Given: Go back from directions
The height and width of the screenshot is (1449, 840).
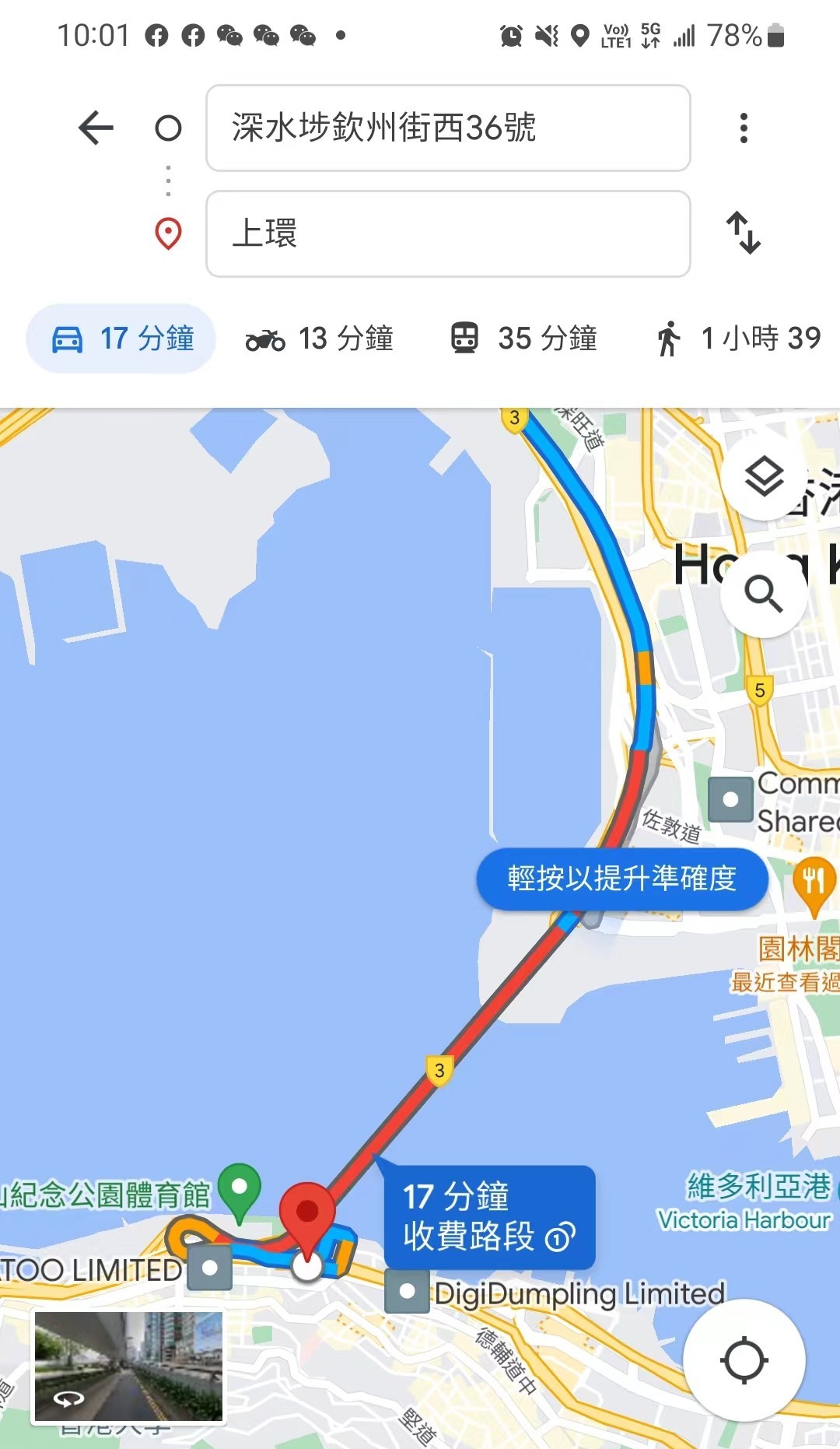Looking at the screenshot, I should pyautogui.click(x=96, y=128).
